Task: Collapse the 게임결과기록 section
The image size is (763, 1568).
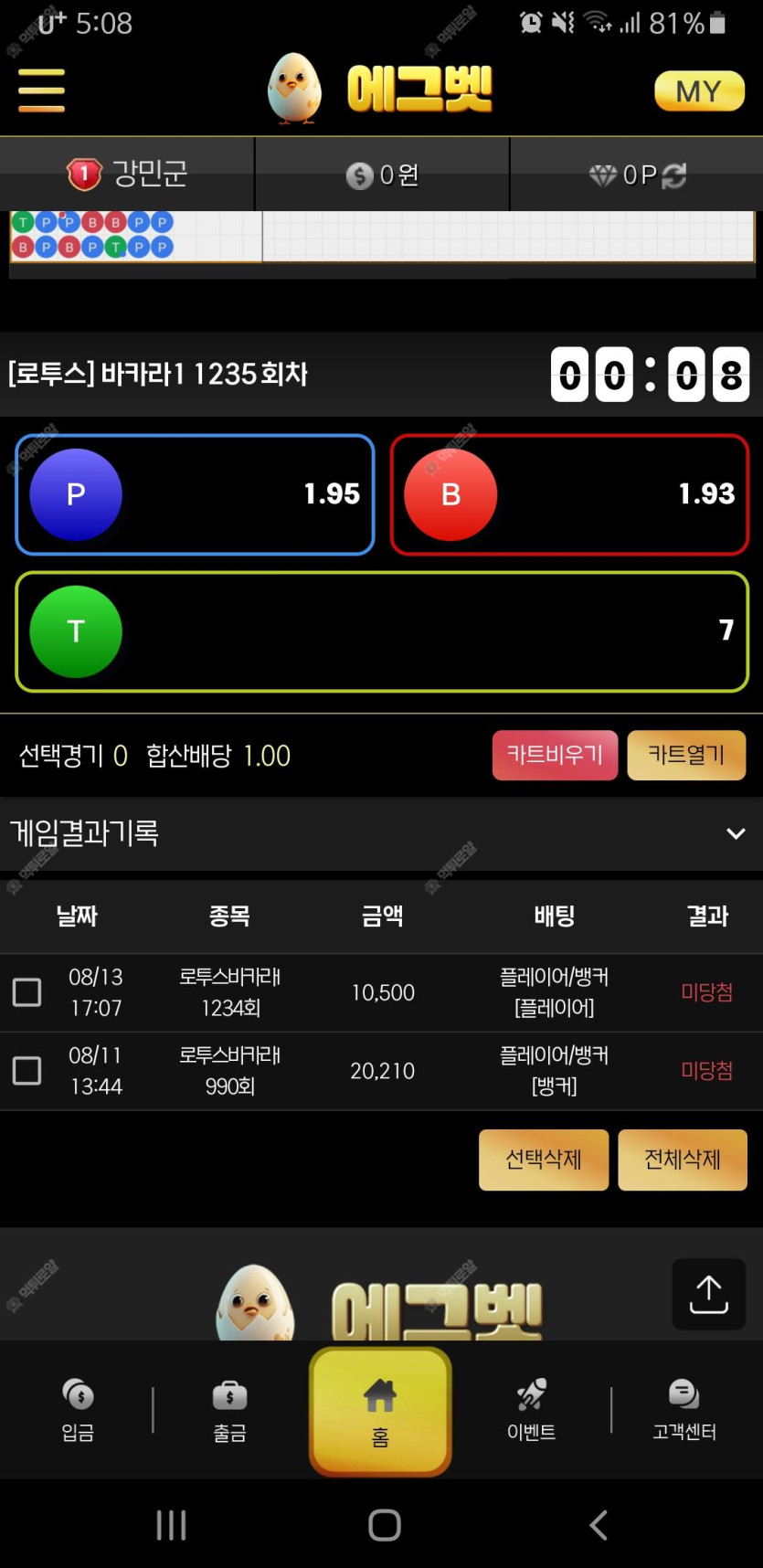Action: click(735, 833)
